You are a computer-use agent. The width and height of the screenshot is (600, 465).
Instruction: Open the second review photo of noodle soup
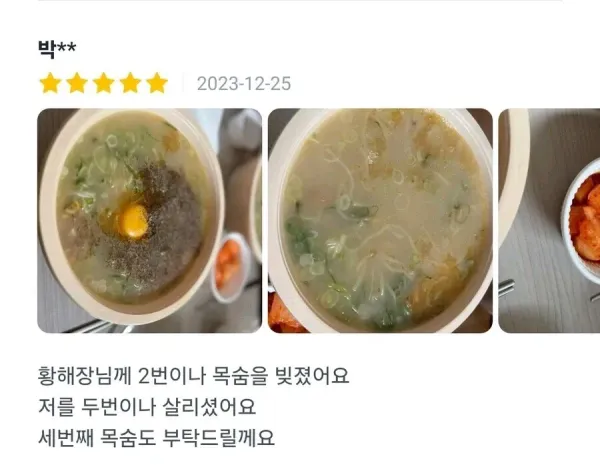pyautogui.click(x=380, y=220)
